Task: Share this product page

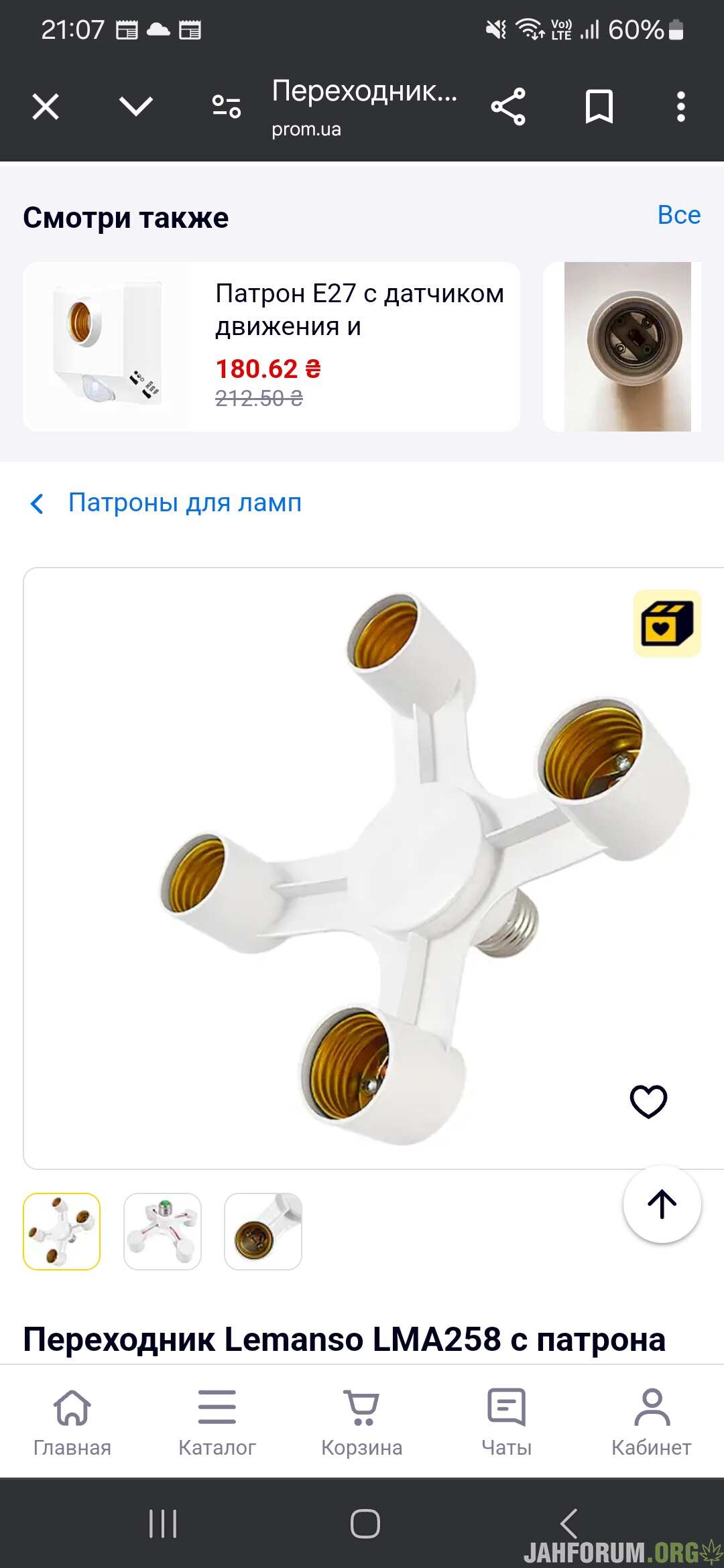Action: 508,107
